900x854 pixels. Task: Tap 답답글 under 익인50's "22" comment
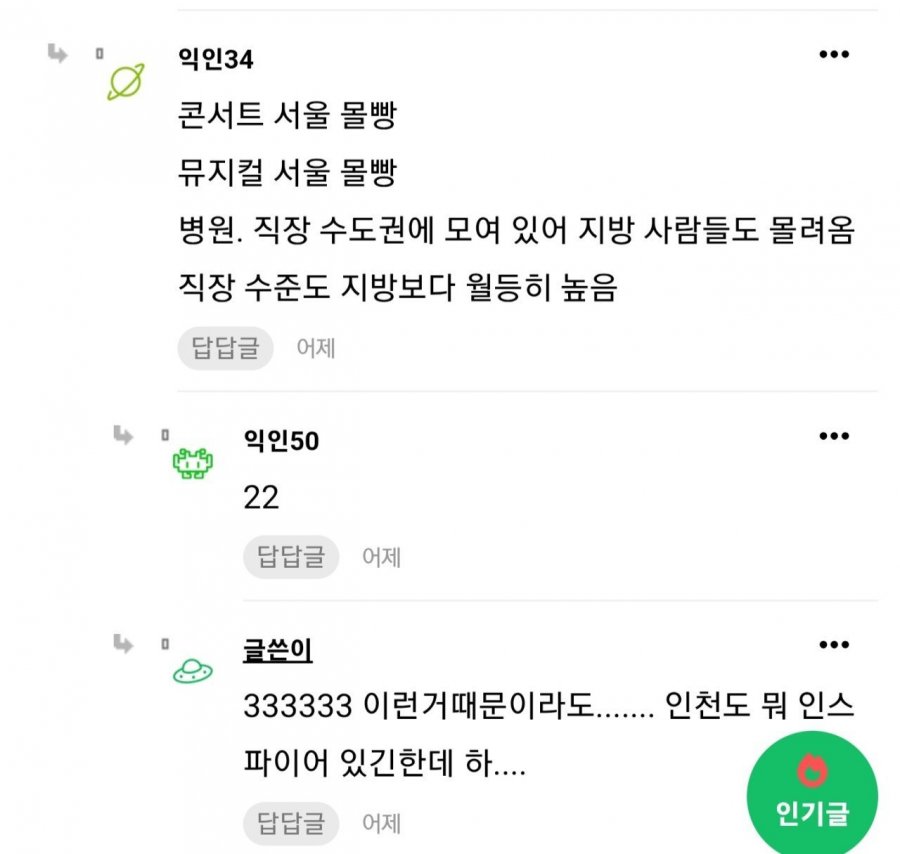coord(291,557)
